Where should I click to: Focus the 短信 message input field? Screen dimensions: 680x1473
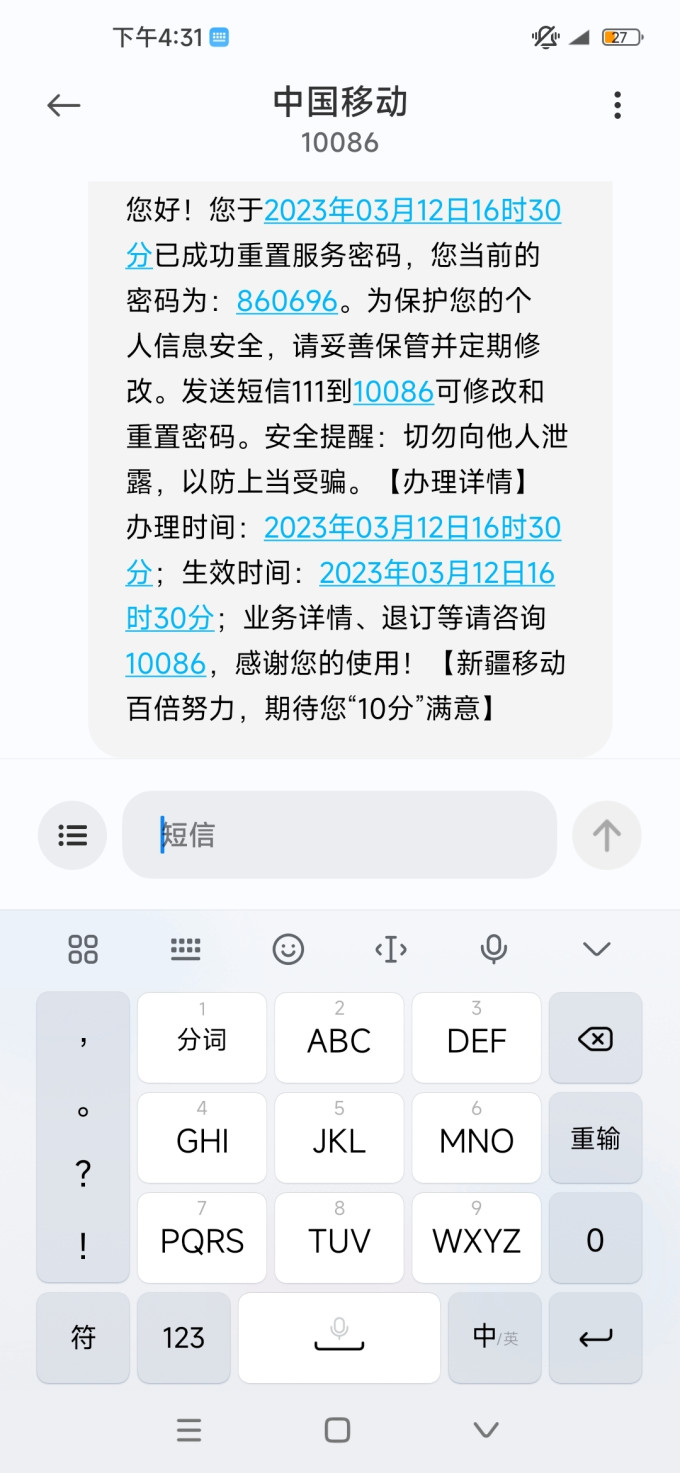click(340, 835)
